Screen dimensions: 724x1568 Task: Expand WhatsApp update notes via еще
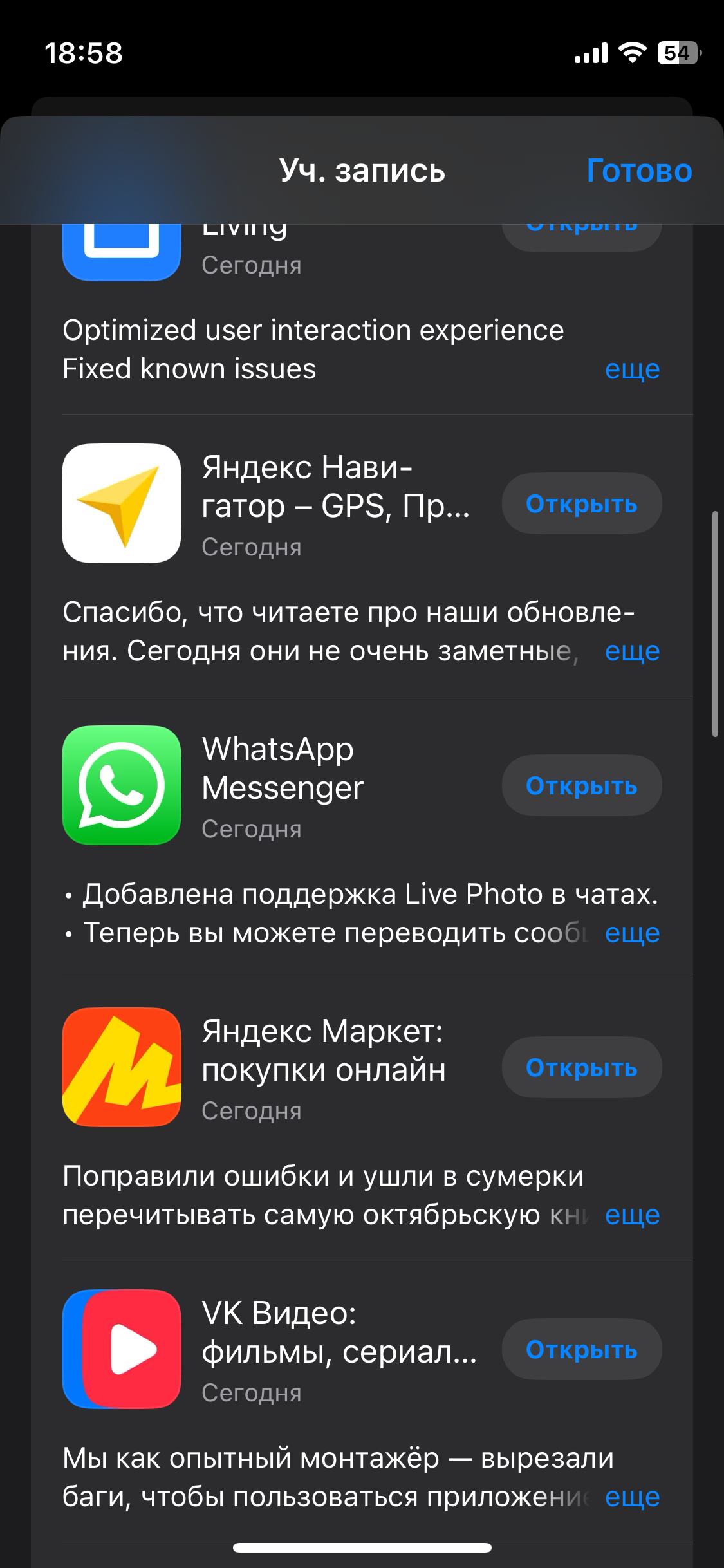(632, 933)
